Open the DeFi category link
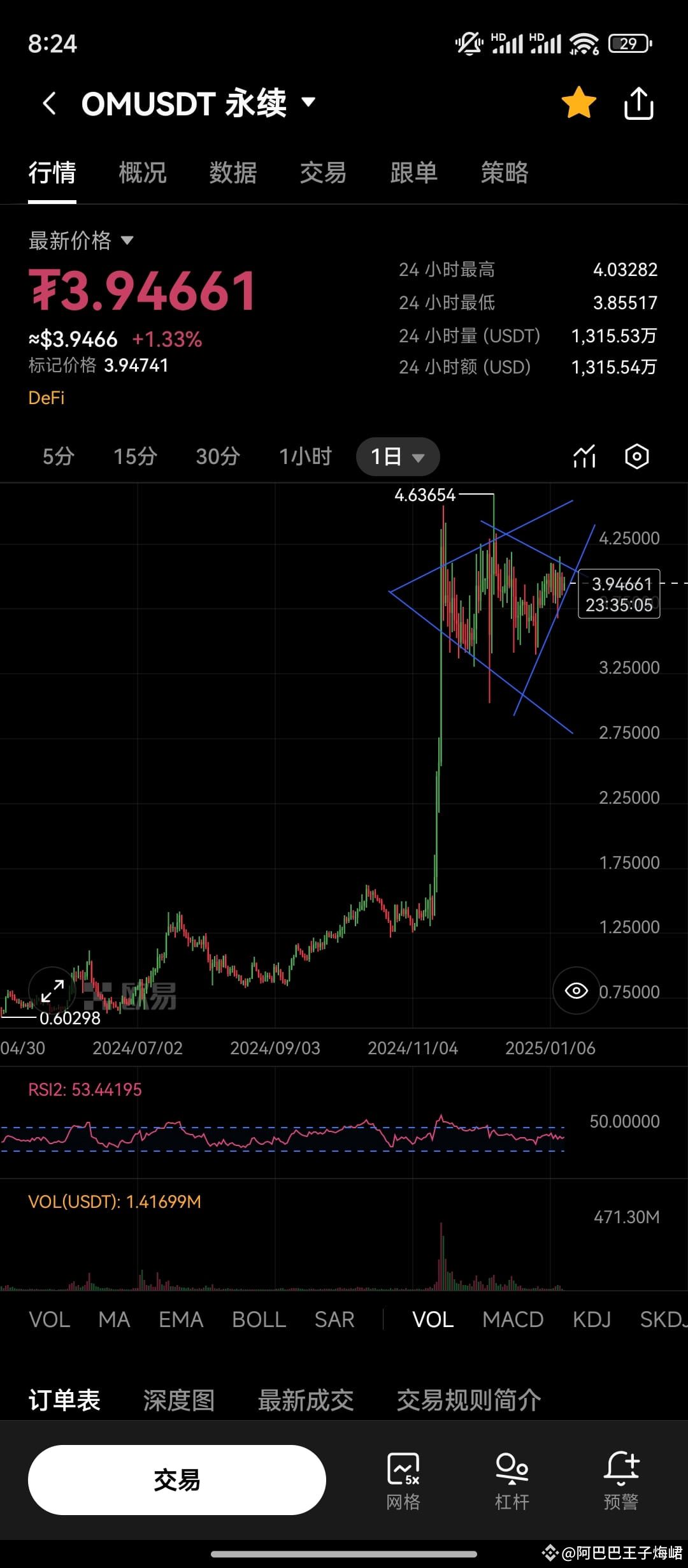The width and height of the screenshot is (688, 1568). (x=46, y=398)
